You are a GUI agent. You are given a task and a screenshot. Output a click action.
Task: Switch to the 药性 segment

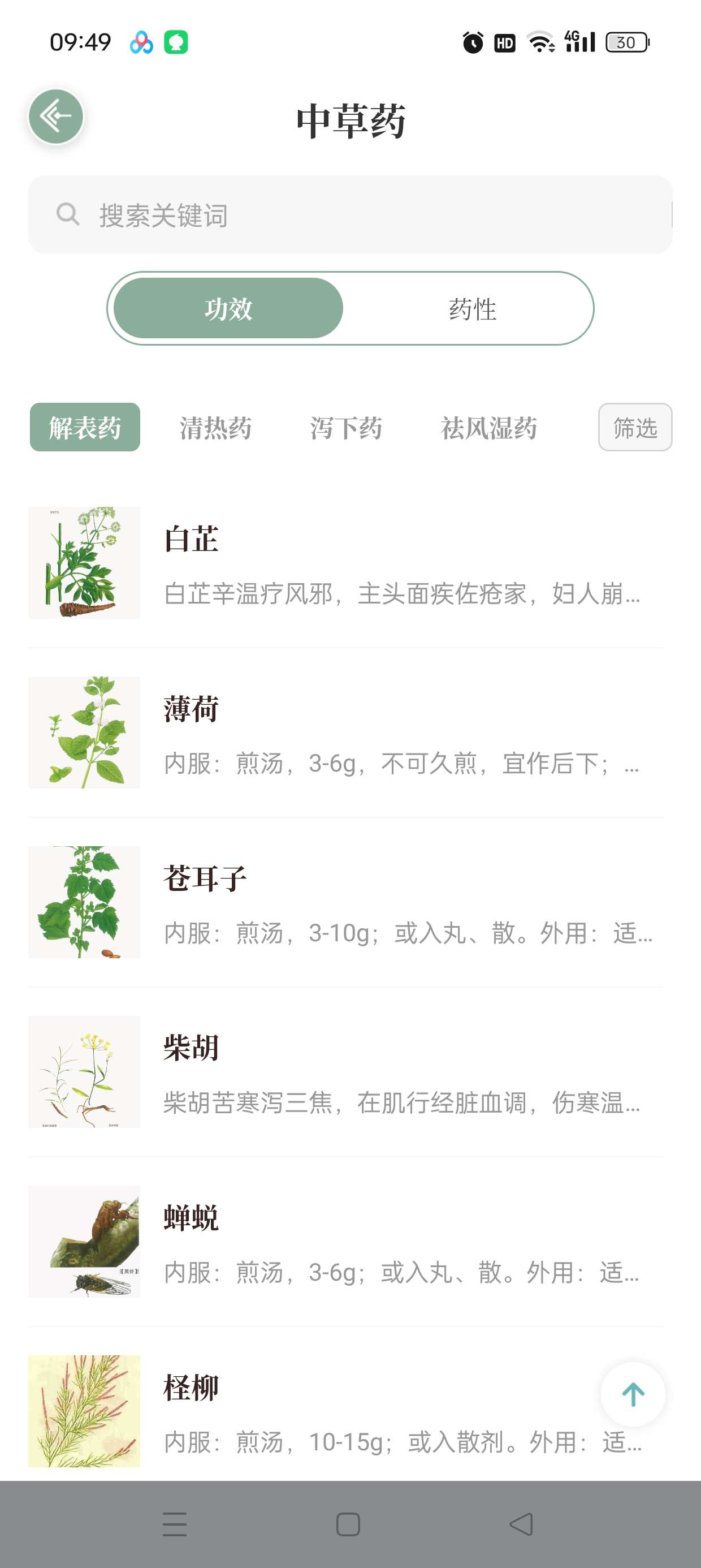click(x=472, y=309)
